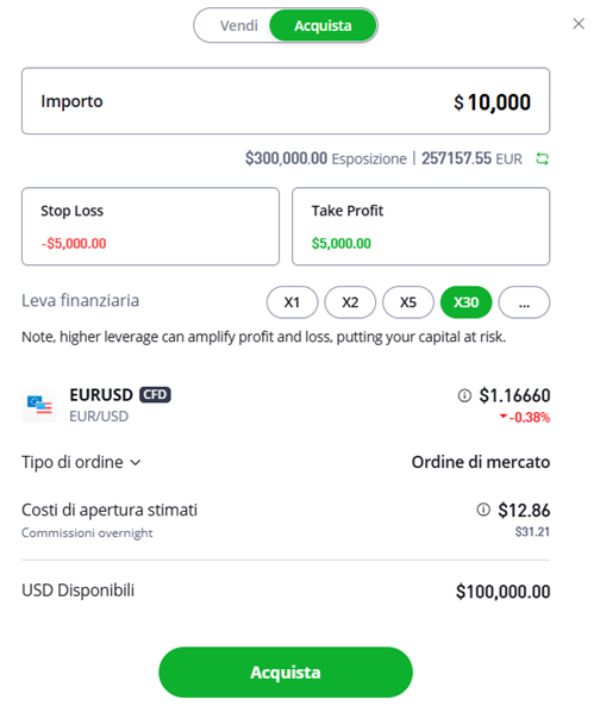
Task: View info about the EURUSD price
Action: pyautogui.click(x=463, y=396)
